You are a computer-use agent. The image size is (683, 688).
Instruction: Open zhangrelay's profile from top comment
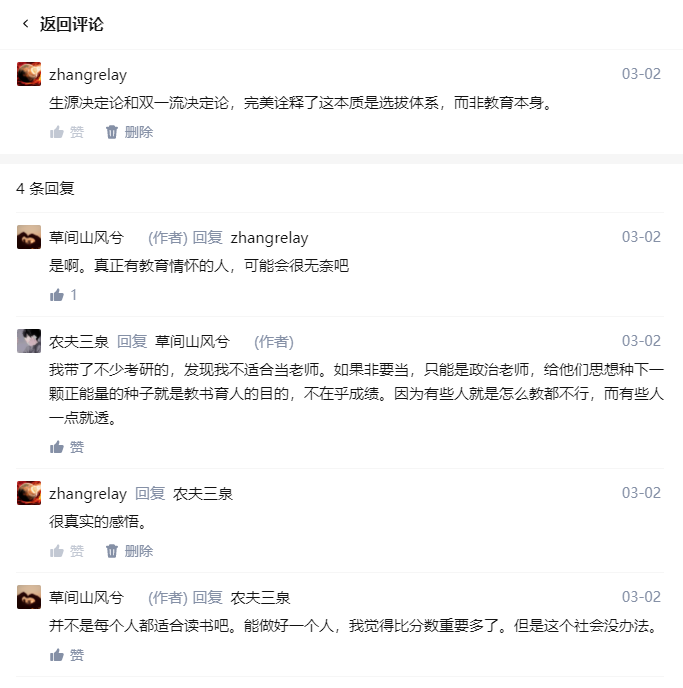click(x=88, y=74)
